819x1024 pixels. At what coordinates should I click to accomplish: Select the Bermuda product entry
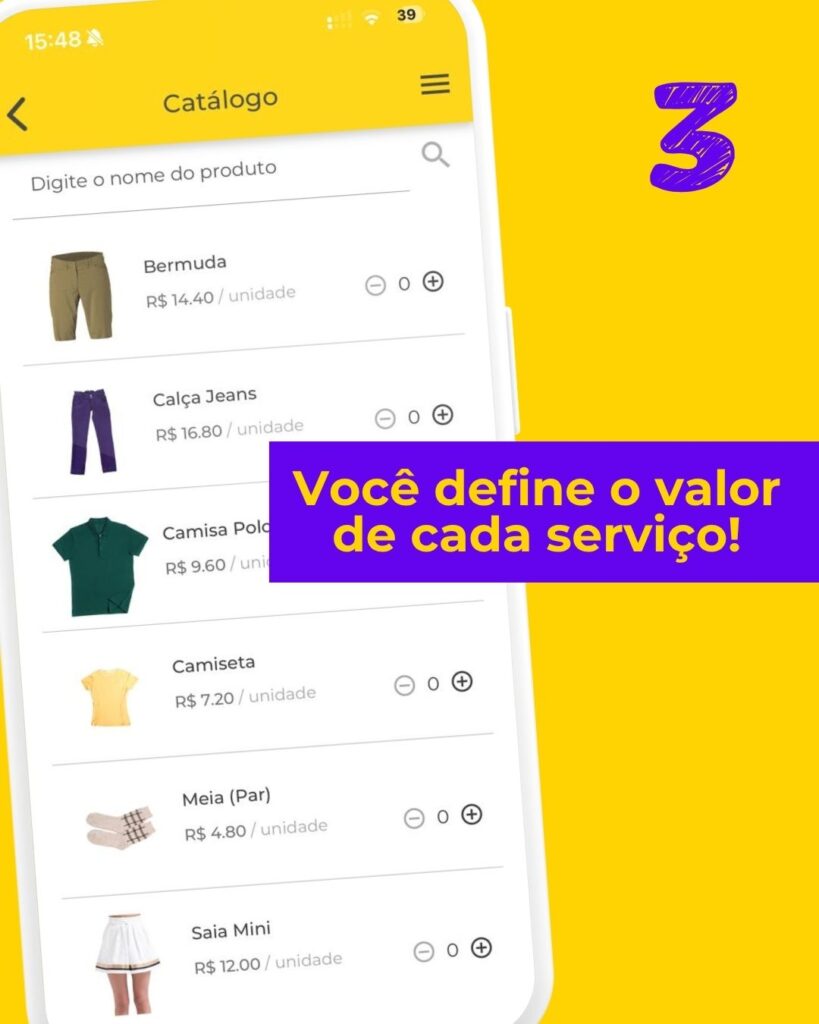coord(184,263)
